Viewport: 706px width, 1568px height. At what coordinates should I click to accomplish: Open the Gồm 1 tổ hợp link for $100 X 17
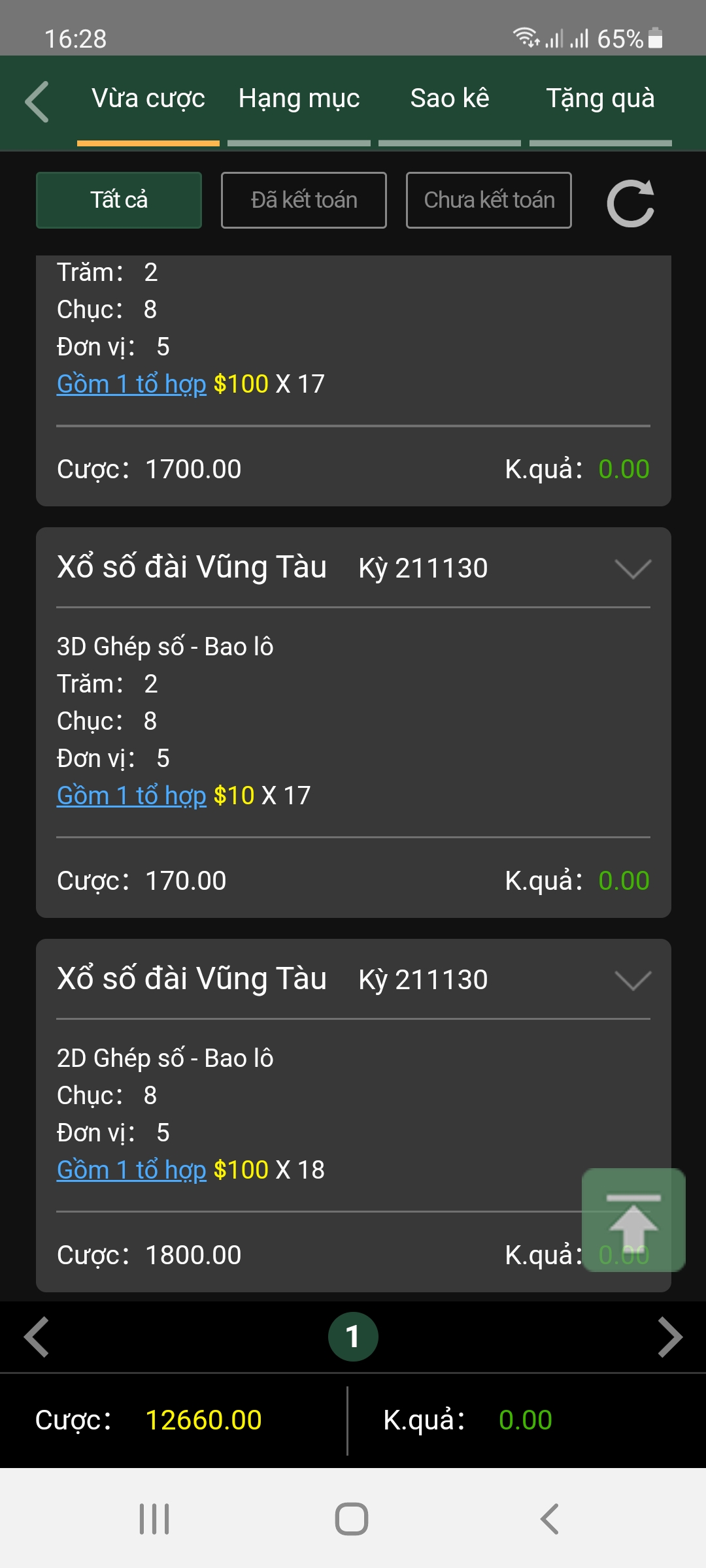click(131, 384)
